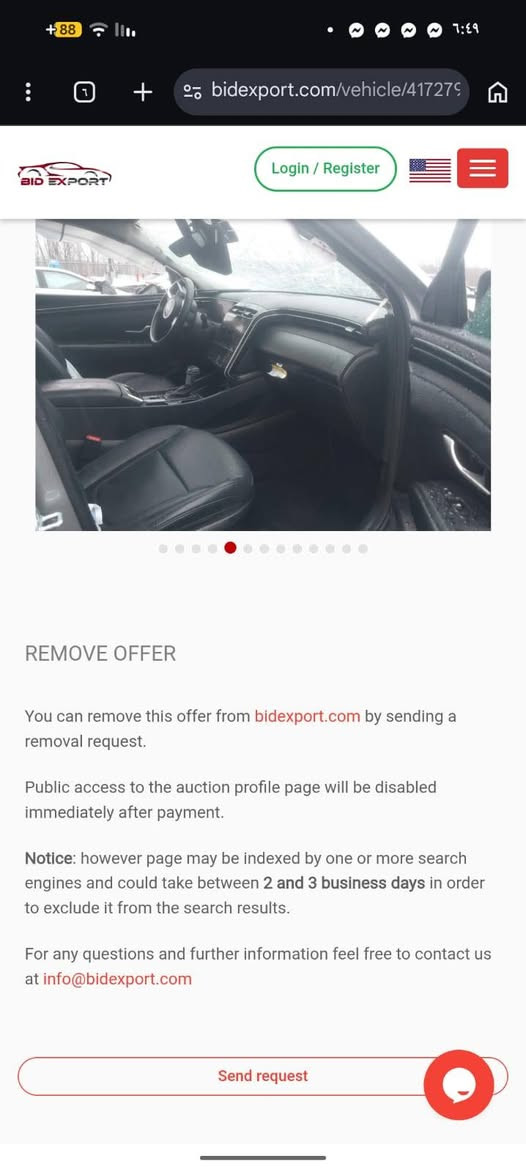526x1172 pixels.
Task: Change language via the US flag
Action: (430, 170)
